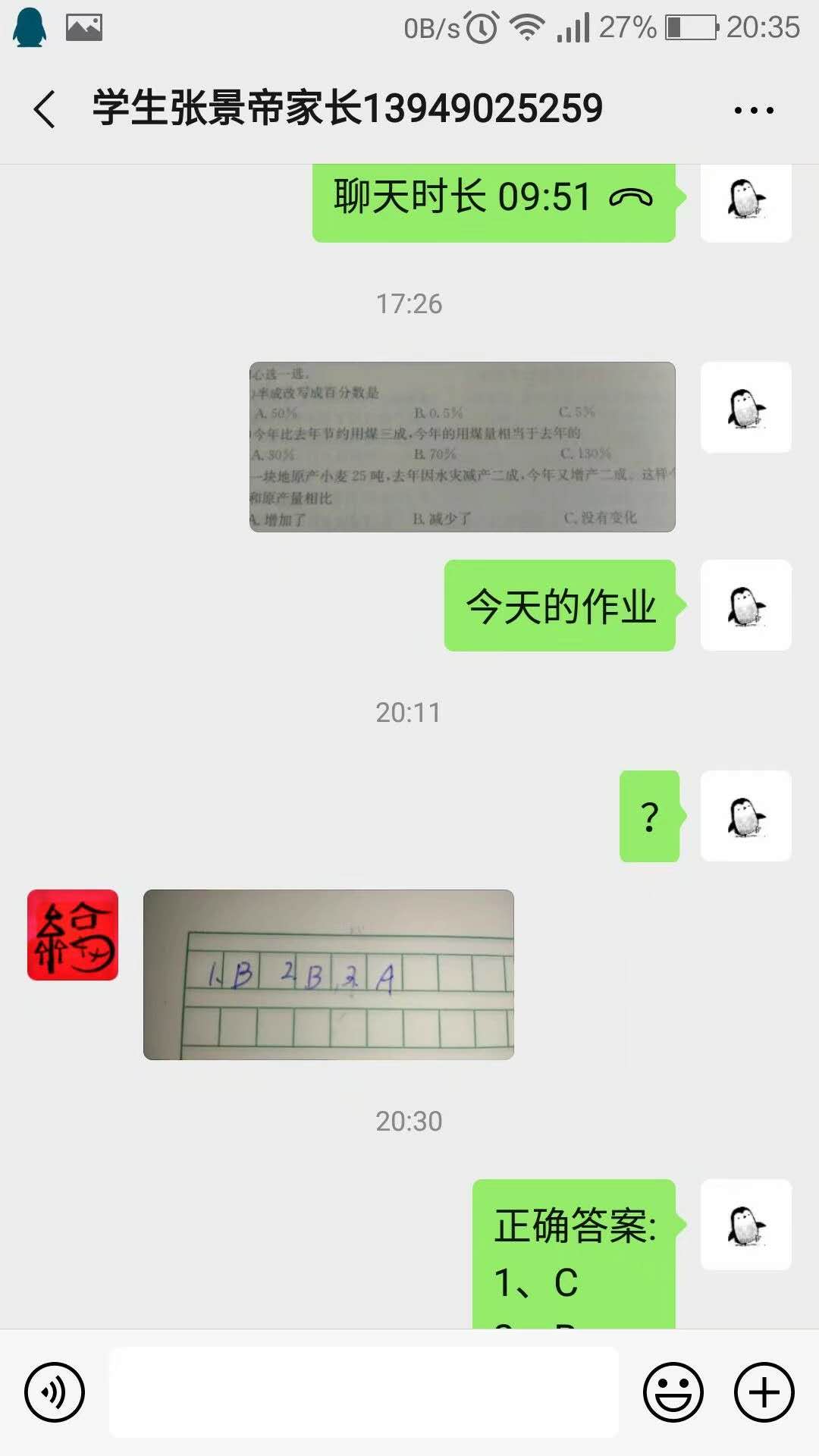Focus the message text field
The width and height of the screenshot is (819, 1456).
coord(364,1392)
